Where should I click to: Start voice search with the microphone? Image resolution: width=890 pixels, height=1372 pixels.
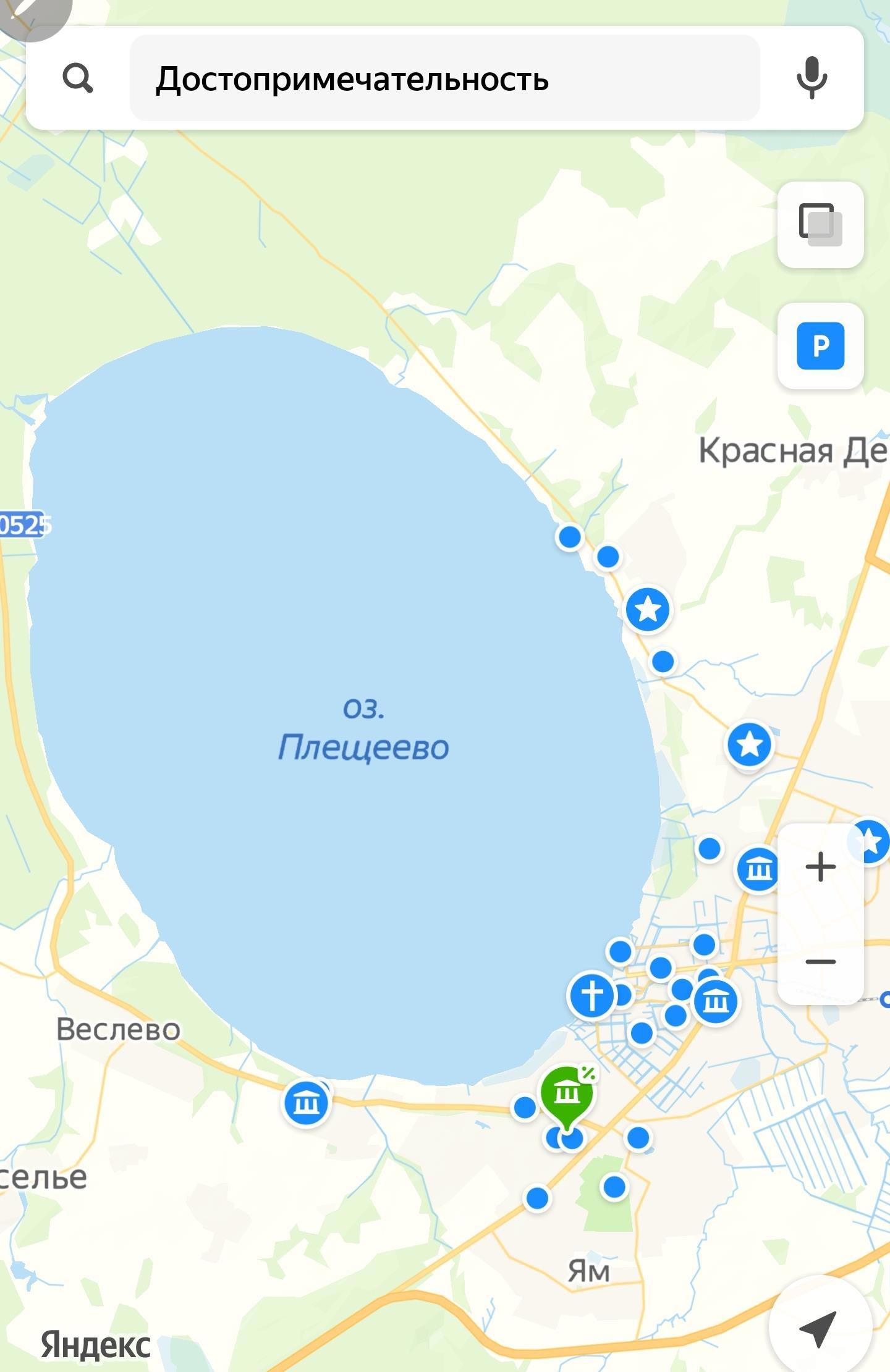pos(812,78)
